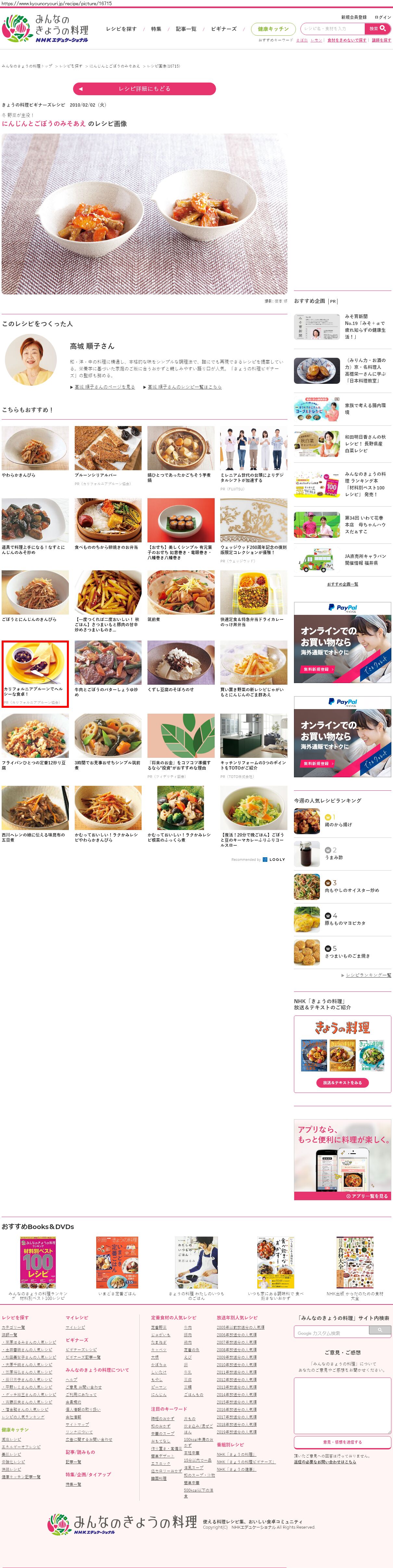Open the 筑前煮 recipe card
This screenshot has width=393, height=1568.
[181, 596]
